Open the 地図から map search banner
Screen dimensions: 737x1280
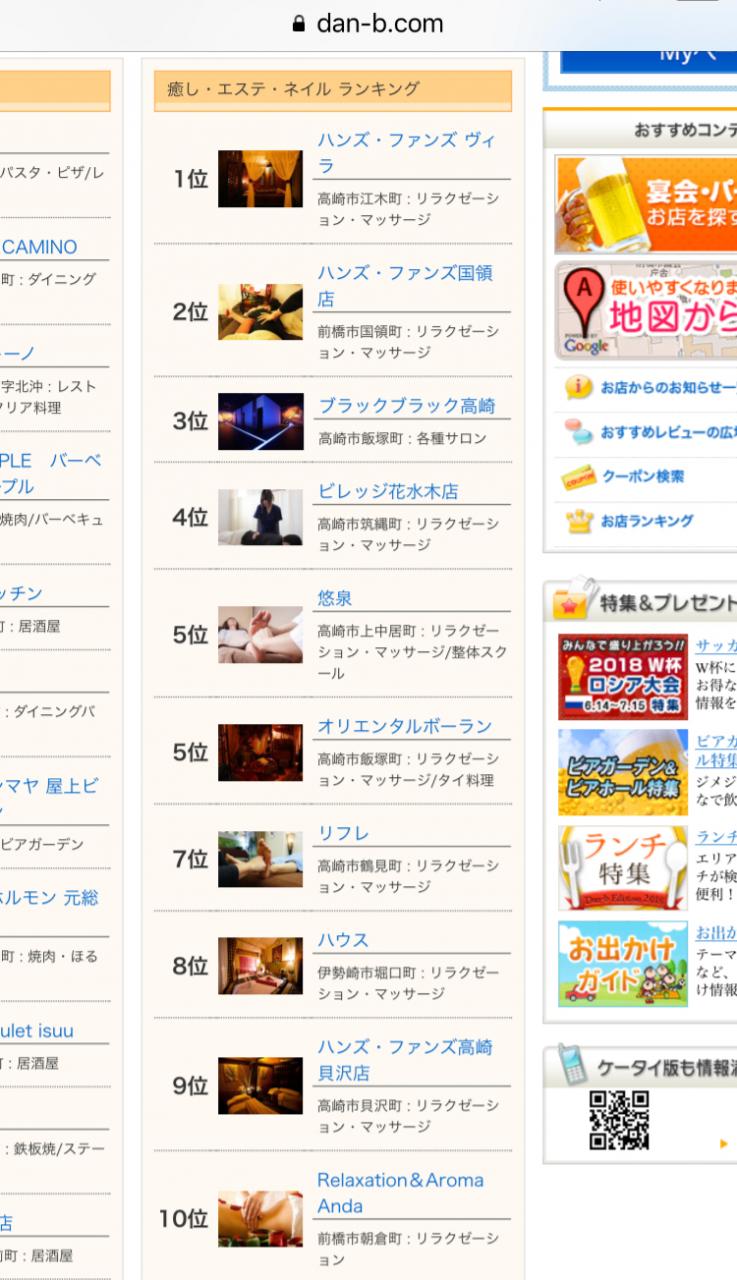[646, 311]
